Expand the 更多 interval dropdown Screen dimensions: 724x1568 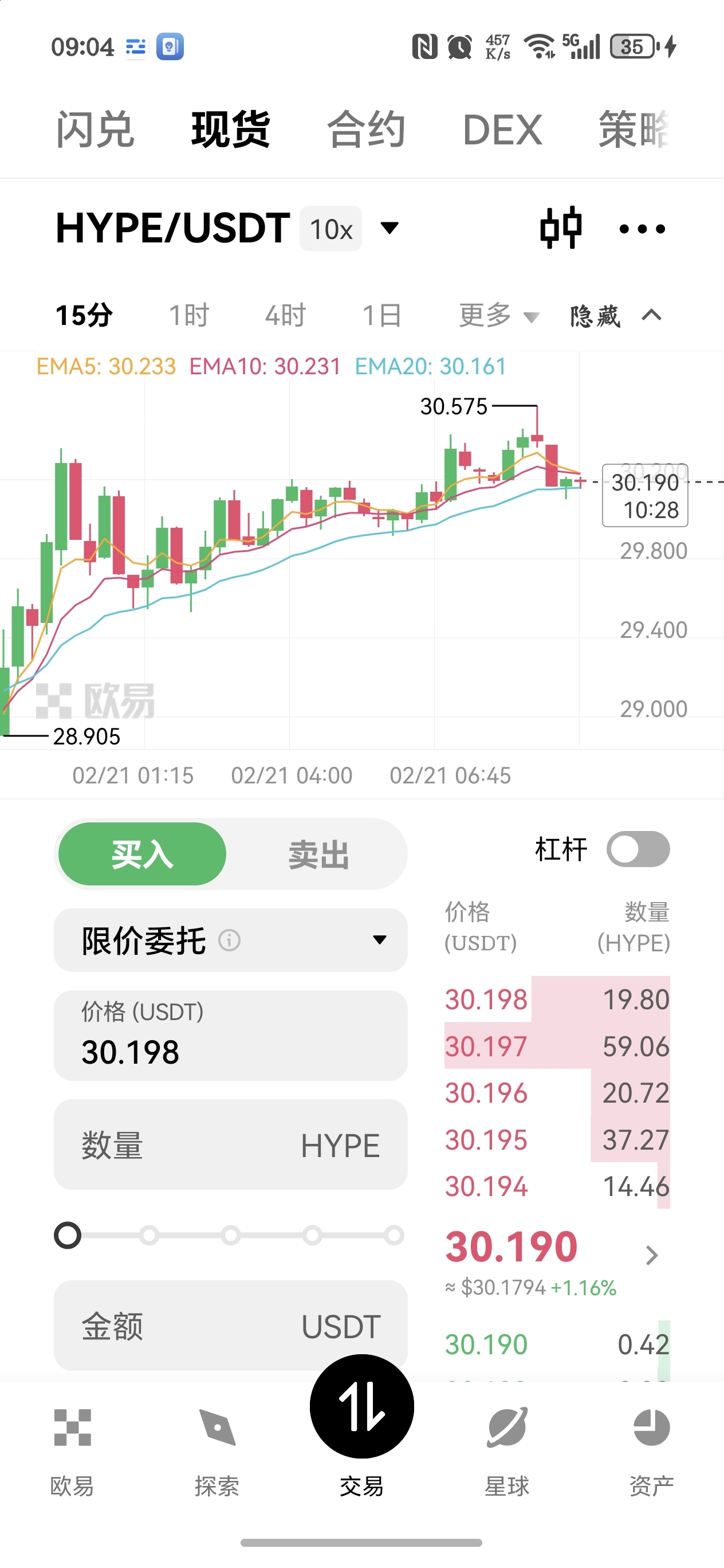click(x=498, y=315)
